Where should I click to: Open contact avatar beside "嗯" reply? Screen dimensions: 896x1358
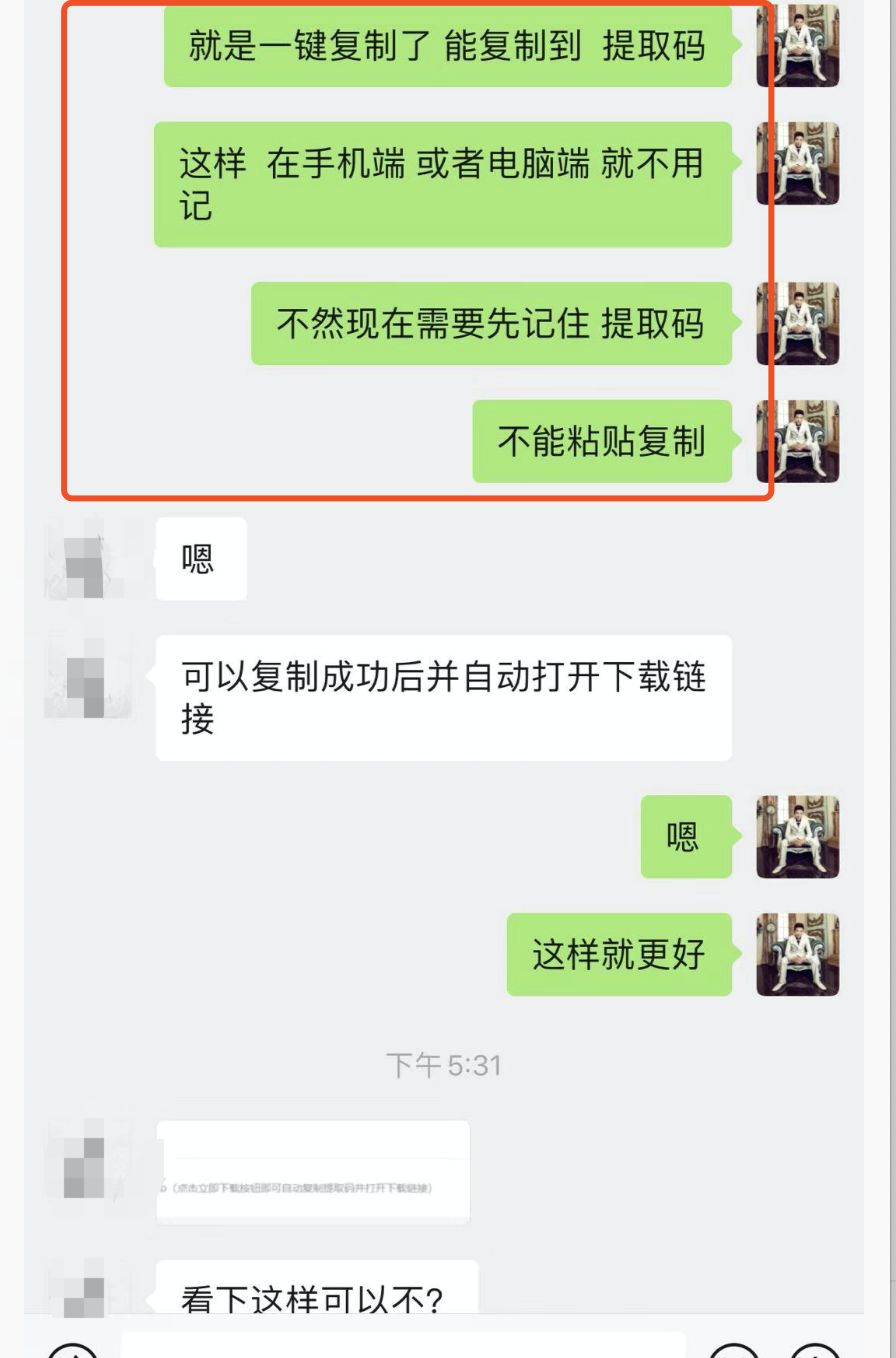point(88,558)
